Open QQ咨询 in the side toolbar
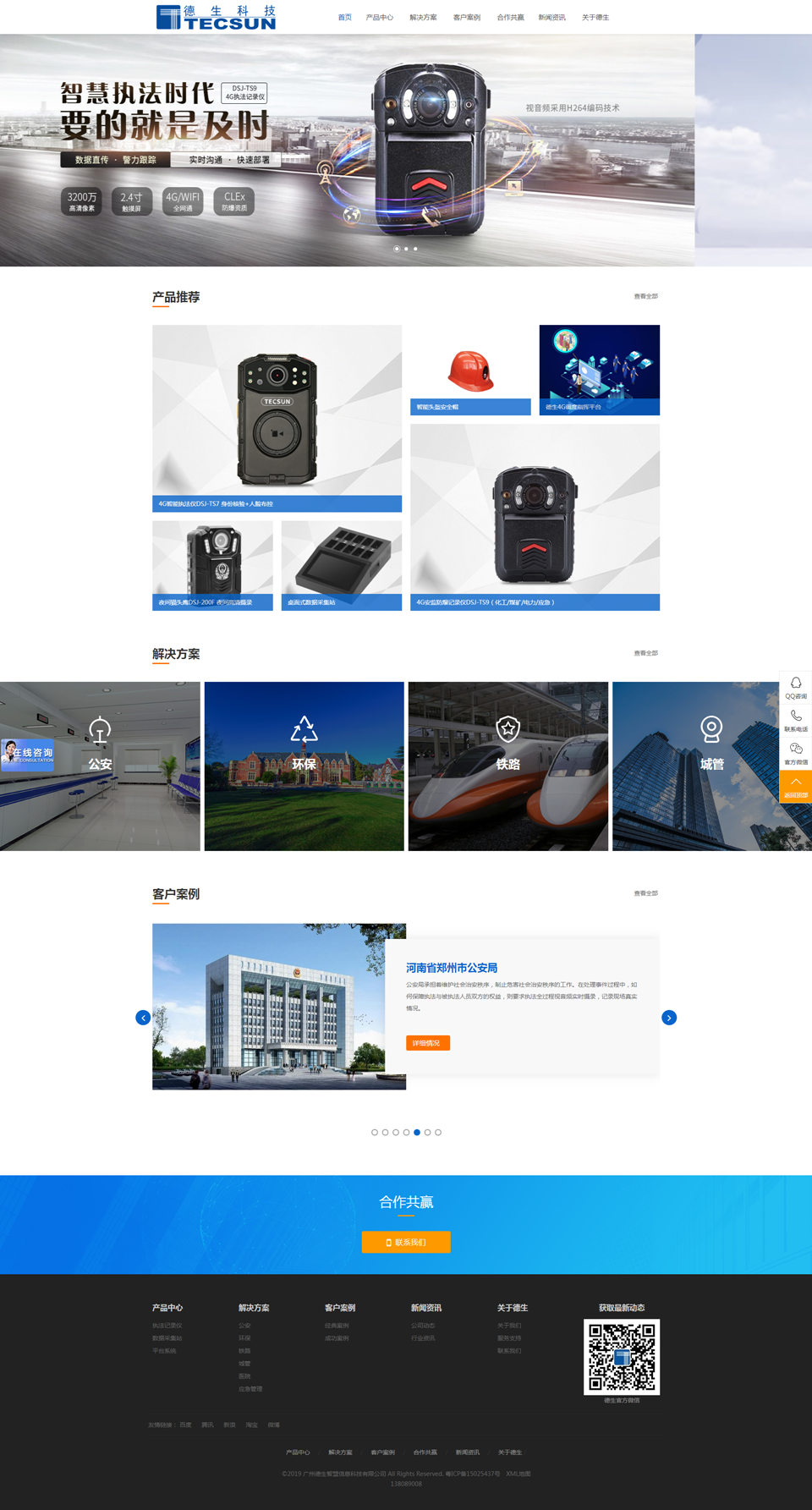812x1510 pixels. (x=795, y=687)
